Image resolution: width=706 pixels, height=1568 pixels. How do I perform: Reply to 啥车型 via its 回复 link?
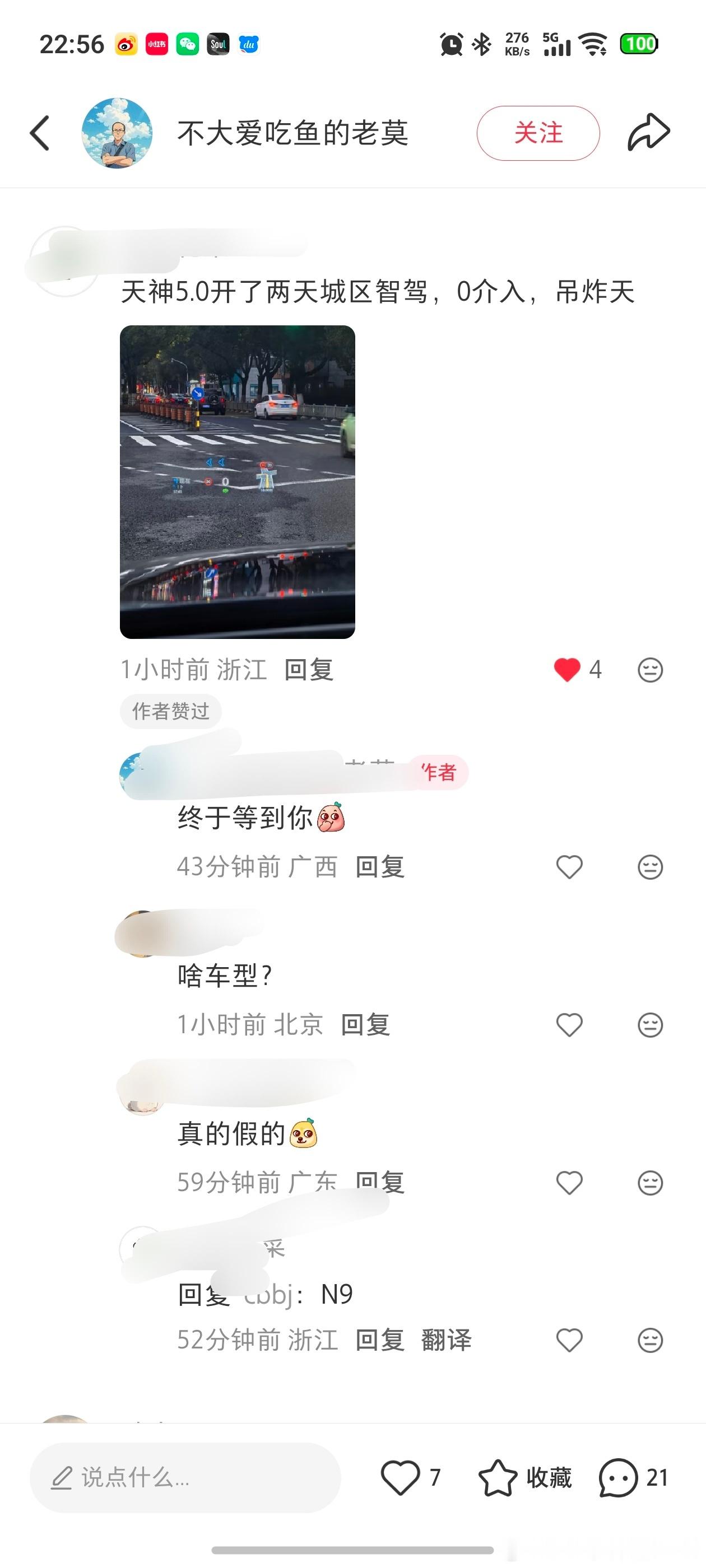(365, 1024)
